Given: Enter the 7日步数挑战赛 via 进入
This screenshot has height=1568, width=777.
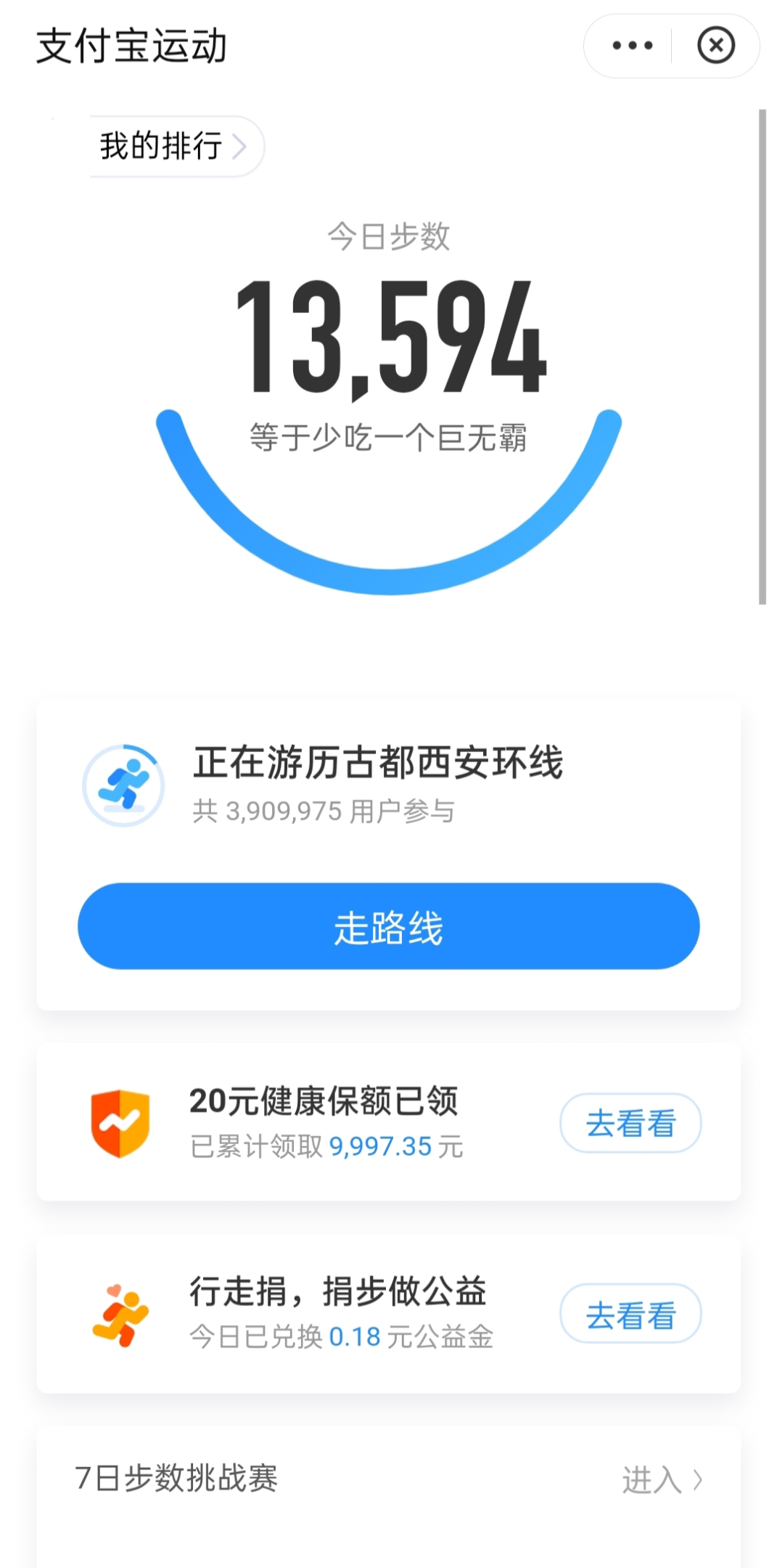Looking at the screenshot, I should pos(662,1479).
